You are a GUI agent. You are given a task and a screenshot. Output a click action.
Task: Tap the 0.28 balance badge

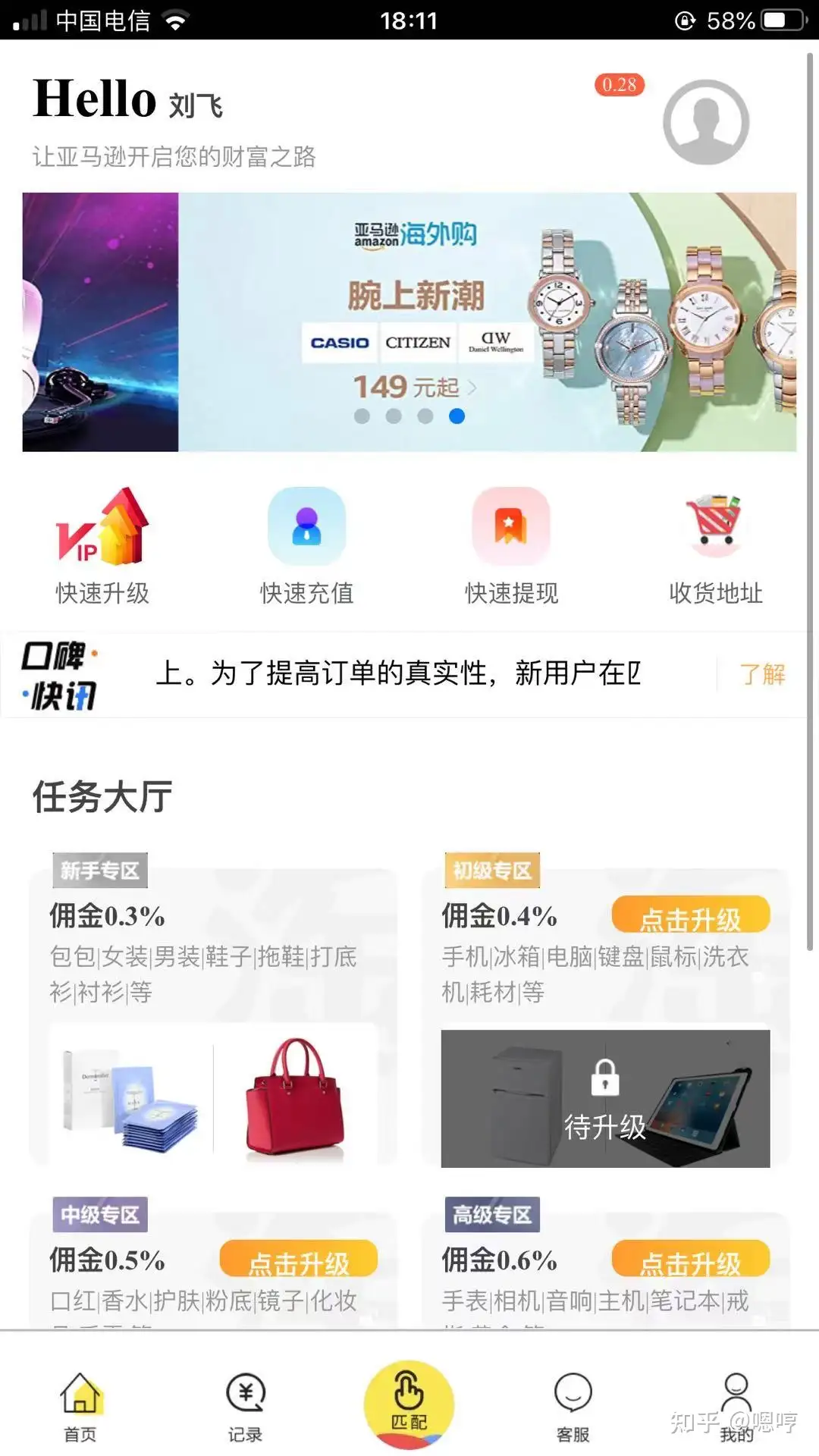[619, 86]
